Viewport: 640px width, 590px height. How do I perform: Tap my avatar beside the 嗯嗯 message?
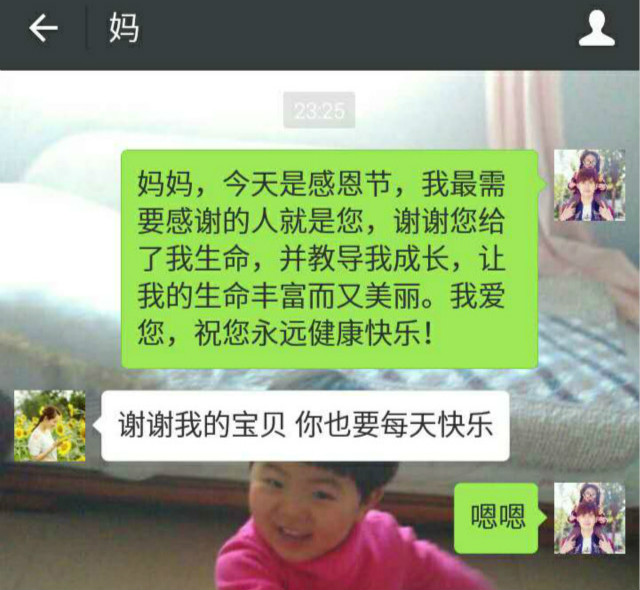tap(590, 518)
